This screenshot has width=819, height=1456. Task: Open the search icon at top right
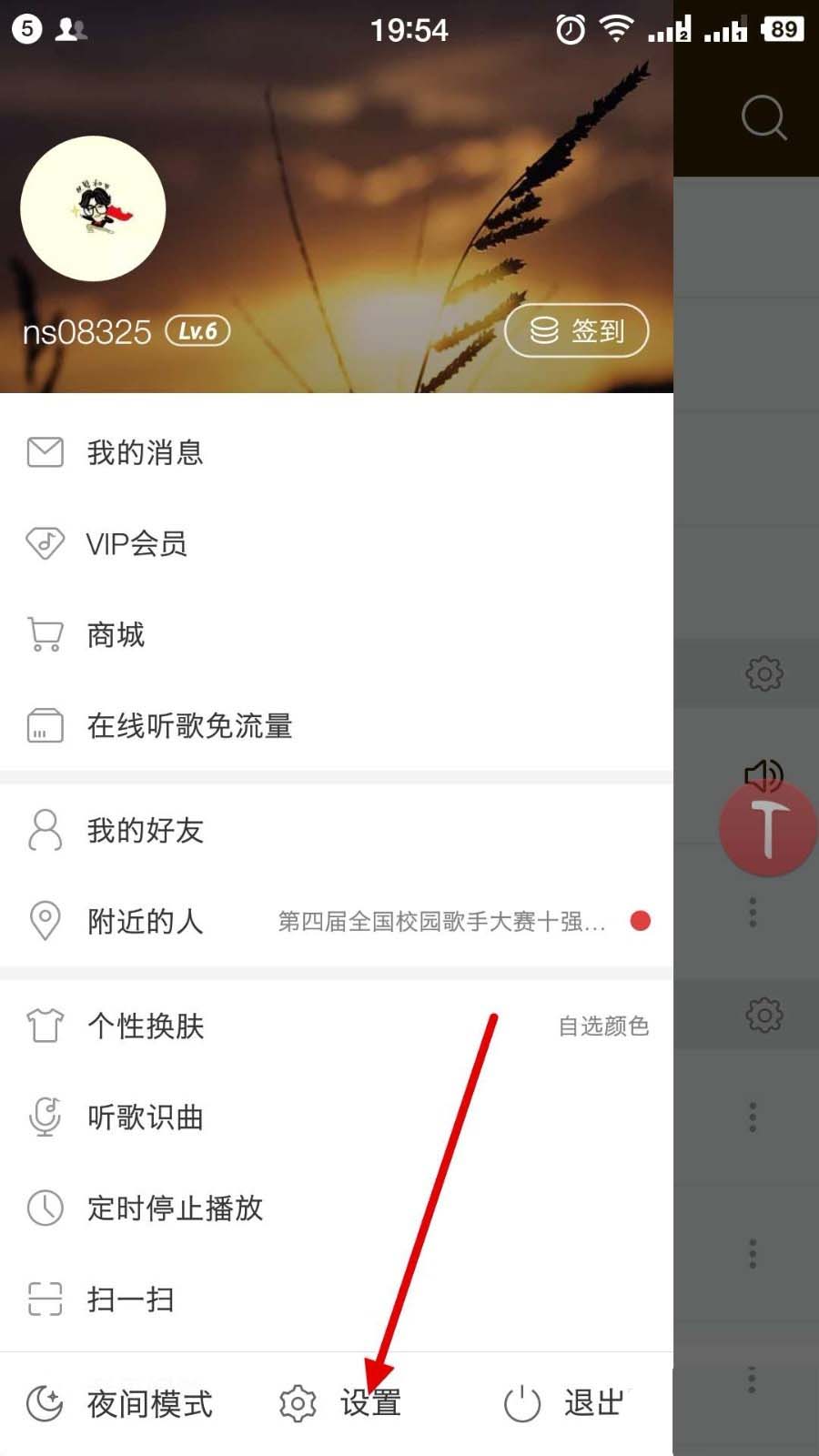763,117
